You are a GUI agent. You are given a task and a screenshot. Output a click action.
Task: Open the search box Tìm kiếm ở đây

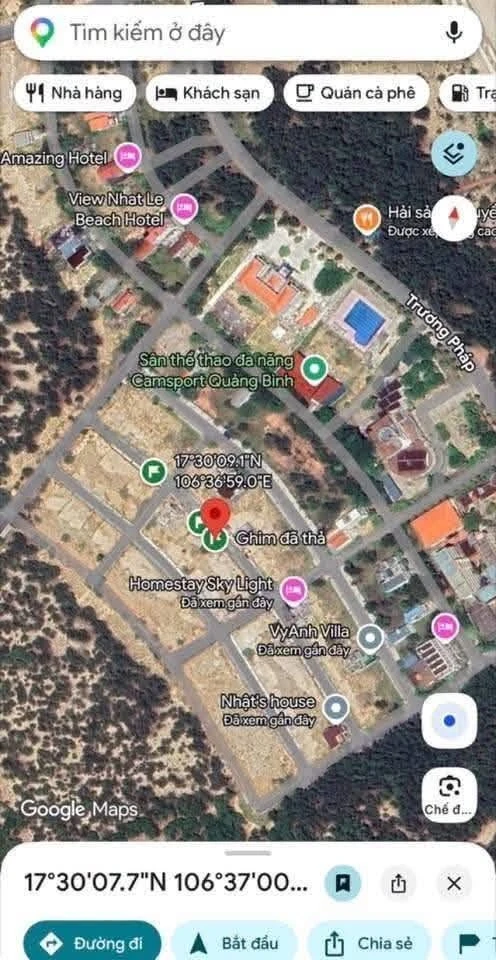[247, 32]
